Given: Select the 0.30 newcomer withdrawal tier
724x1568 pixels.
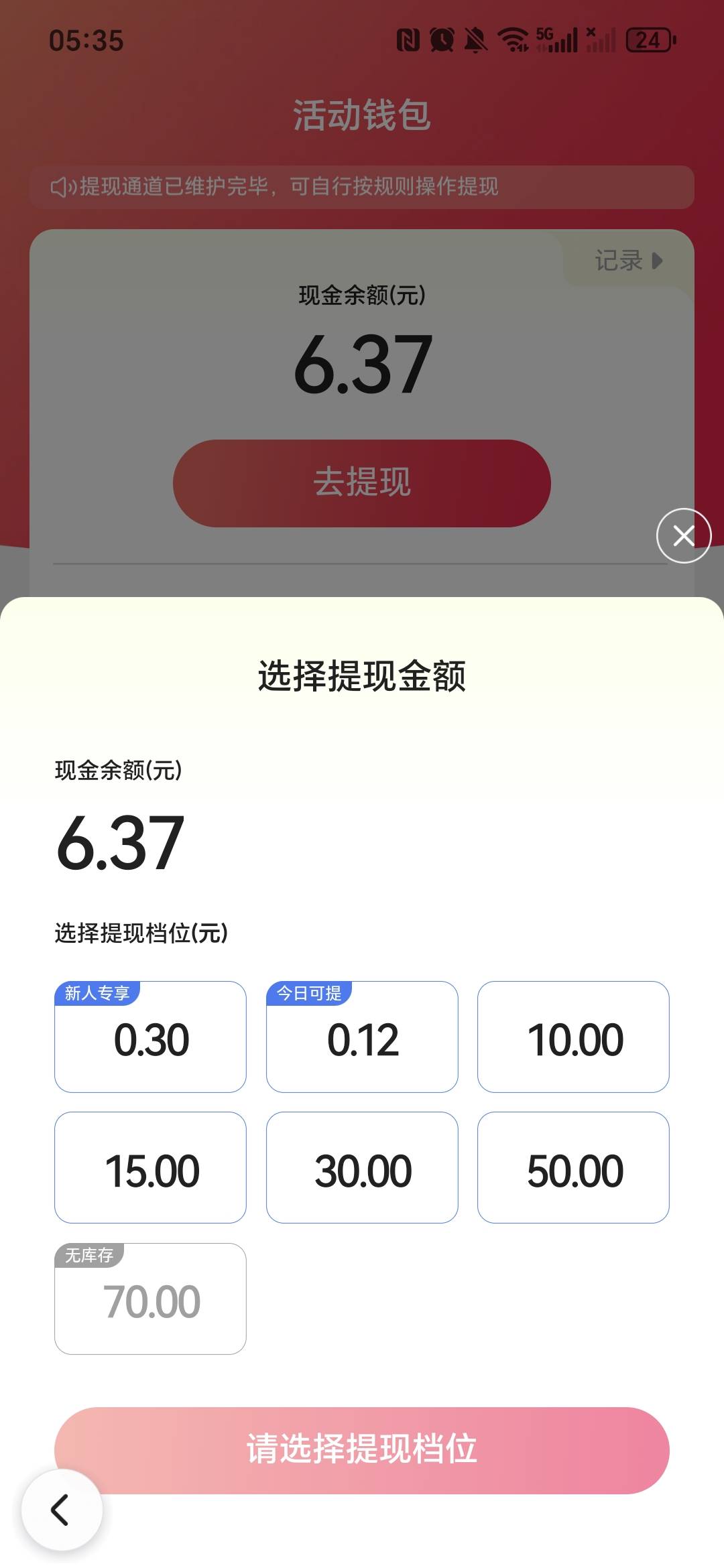Looking at the screenshot, I should 150,1037.
